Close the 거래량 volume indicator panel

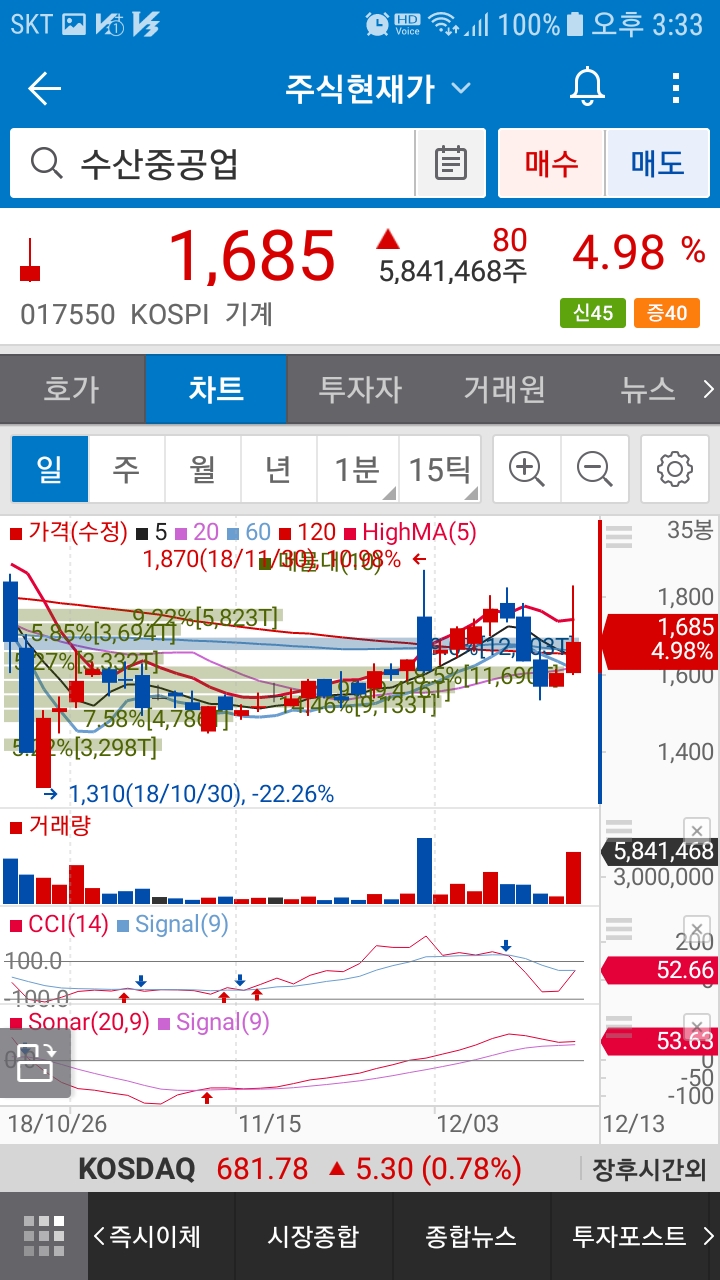pos(697,830)
